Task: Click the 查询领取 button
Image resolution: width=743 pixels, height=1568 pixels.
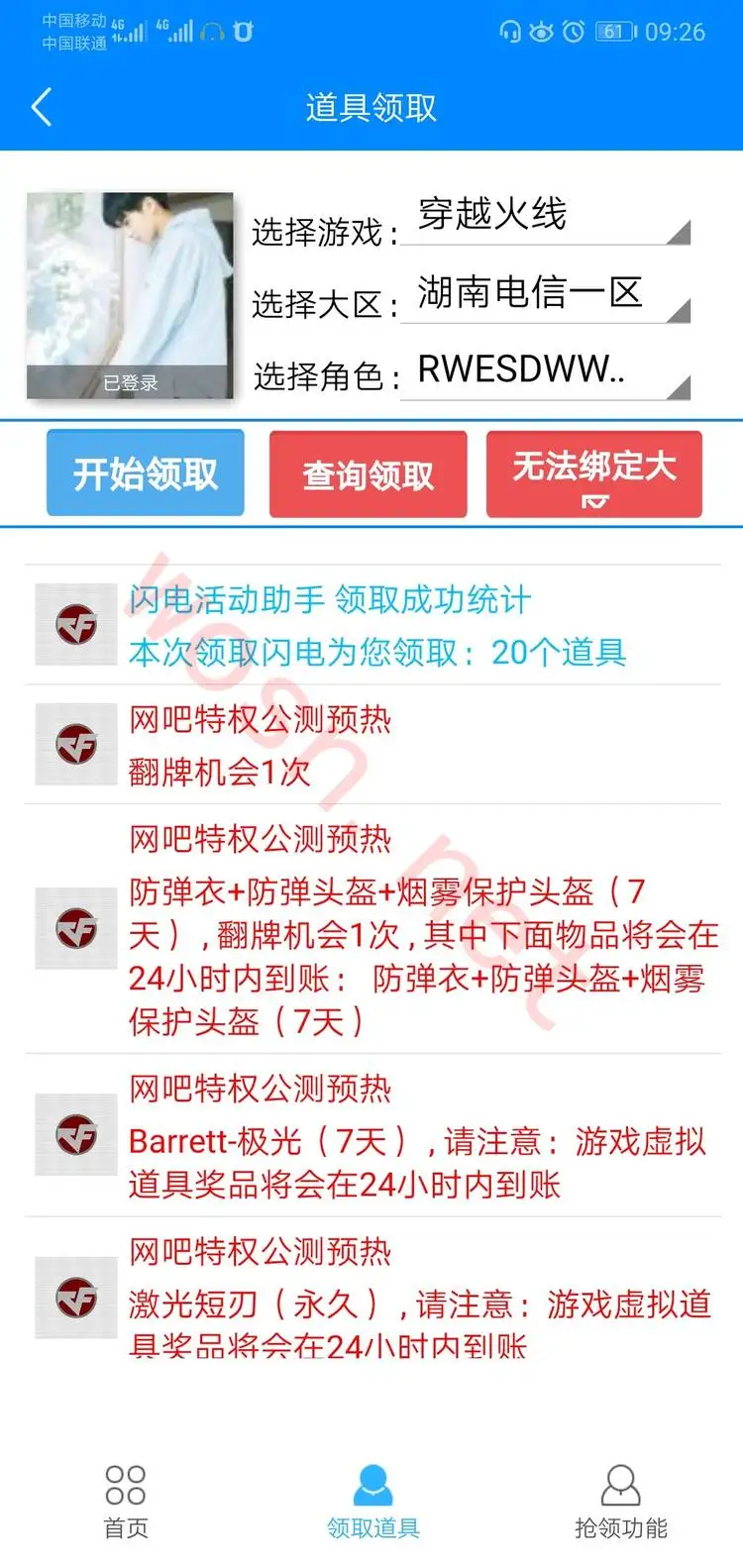Action: click(x=368, y=473)
